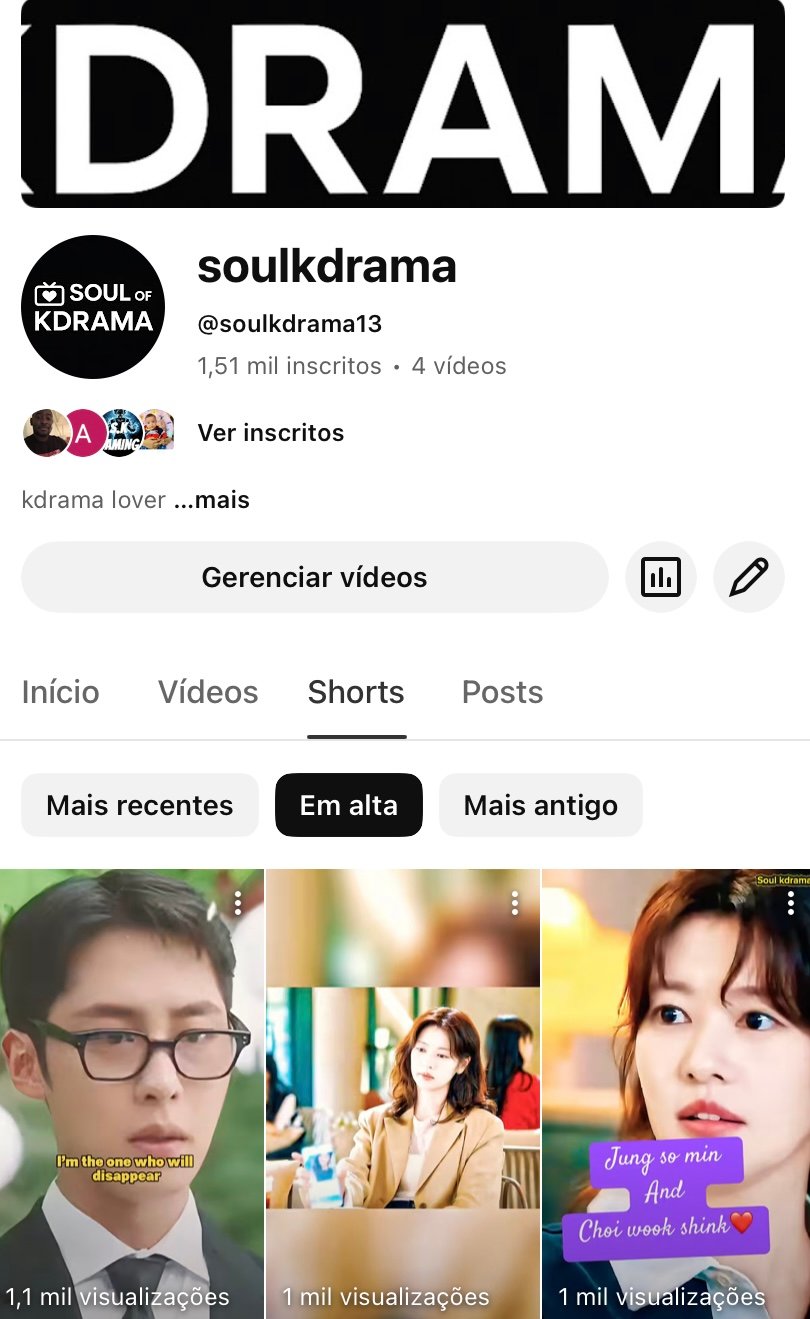
Task: Switch to the Início tab
Action: (60, 692)
